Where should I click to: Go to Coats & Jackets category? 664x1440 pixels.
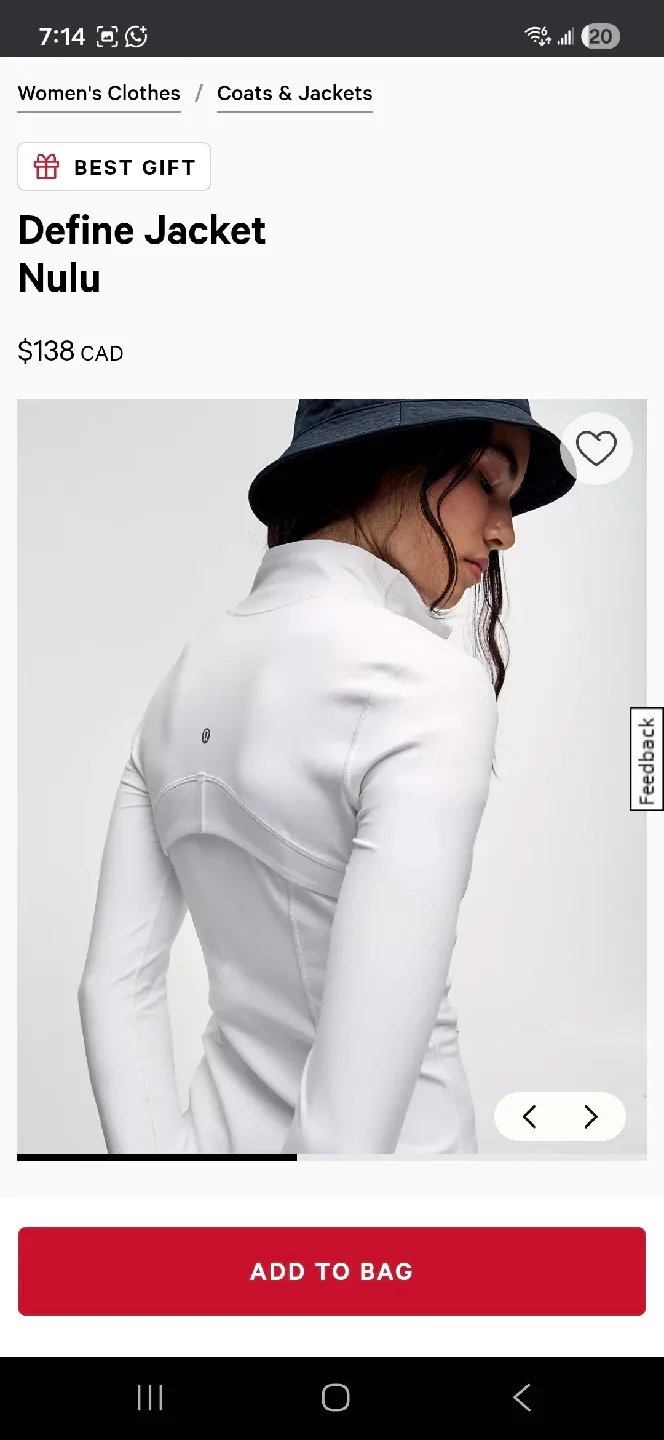[294, 94]
